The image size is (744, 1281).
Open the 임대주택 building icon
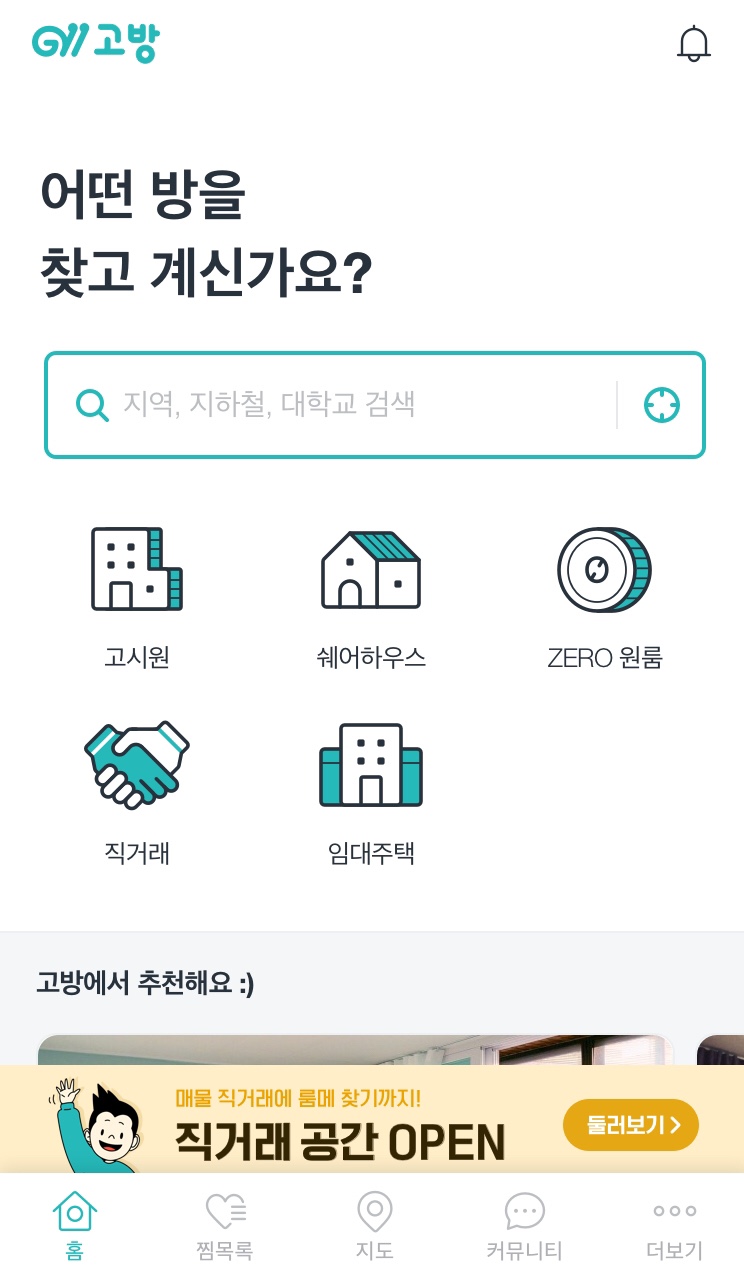(x=371, y=765)
